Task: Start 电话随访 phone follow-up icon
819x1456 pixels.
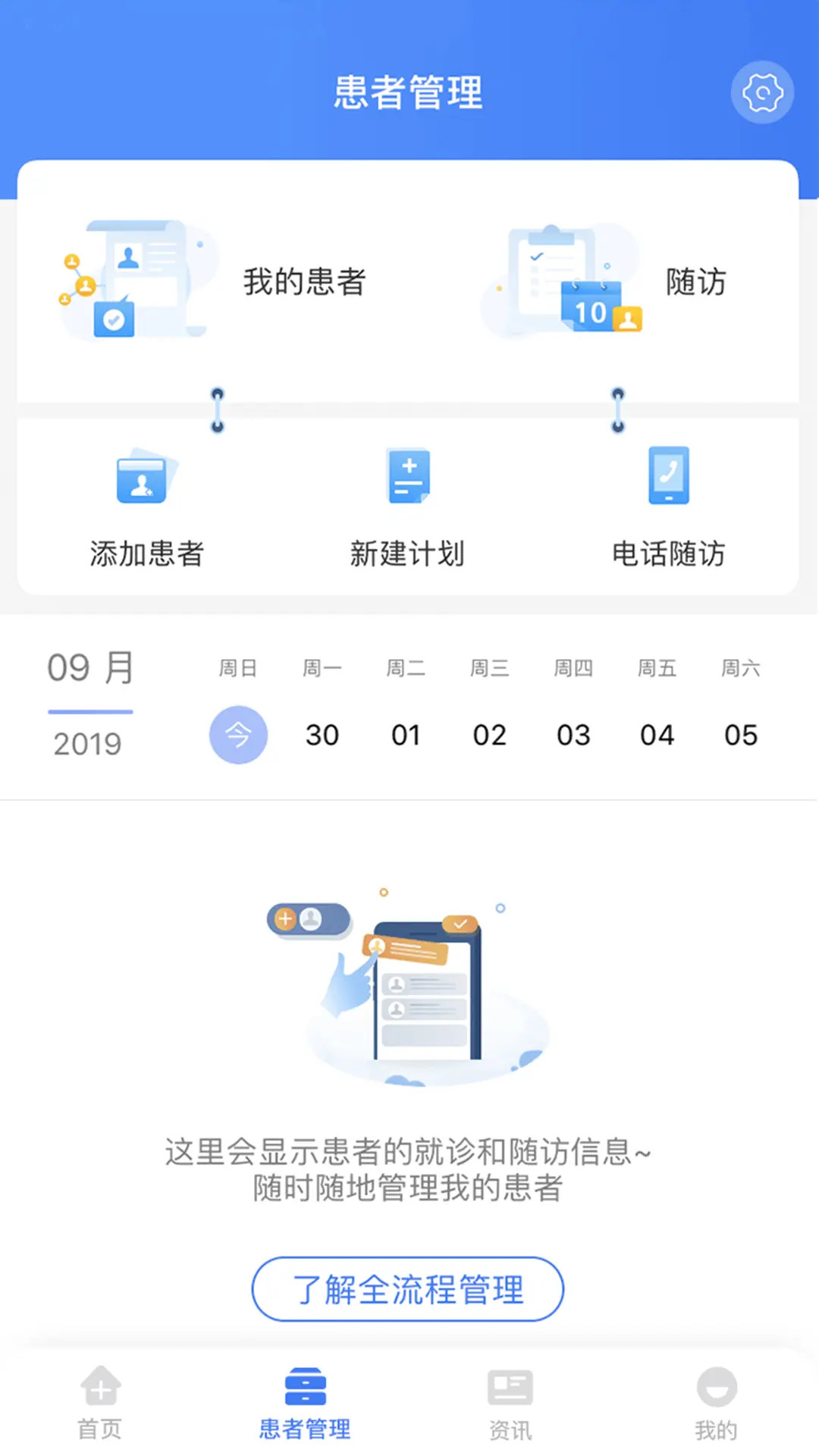Action: point(667,476)
